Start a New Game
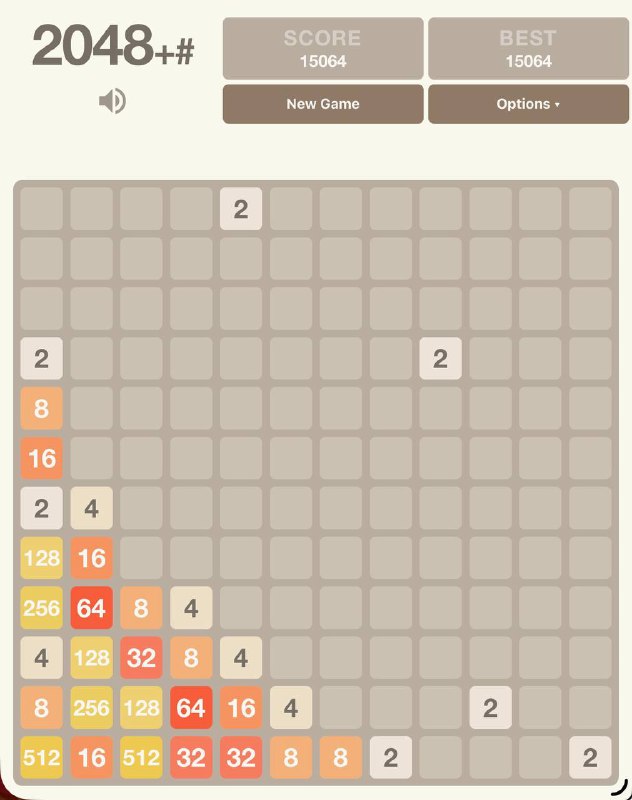This screenshot has height=800, width=632. point(323,104)
